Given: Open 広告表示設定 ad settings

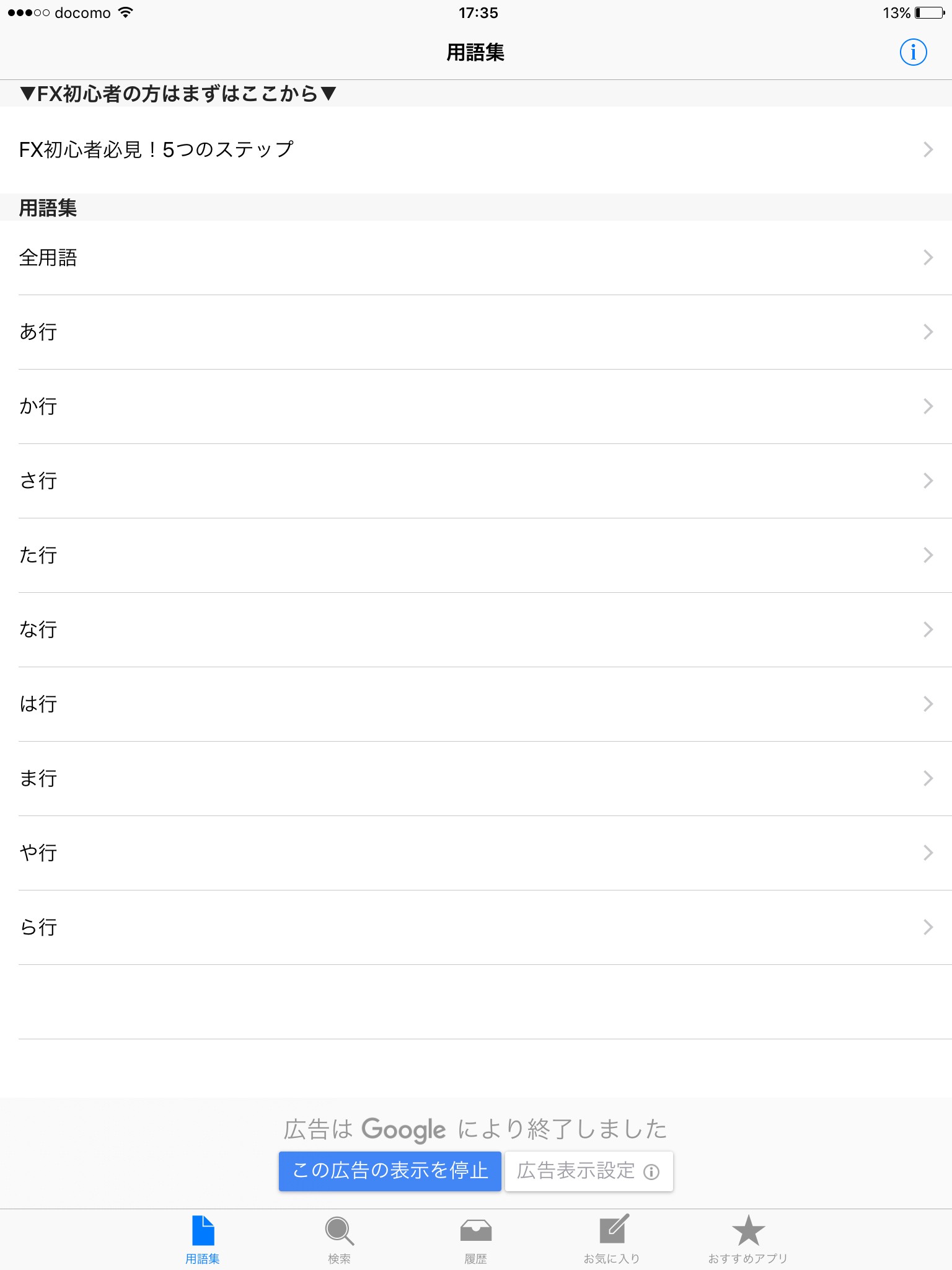Looking at the screenshot, I should tap(589, 1171).
